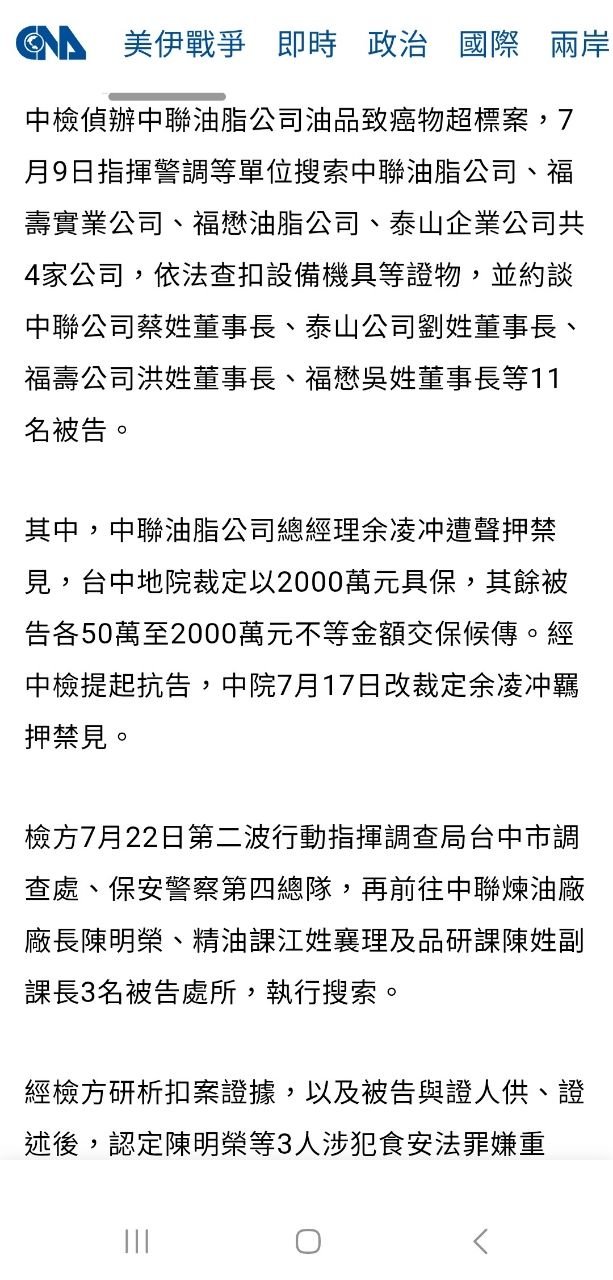Image resolution: width=613 pixels, height=1280 pixels.
Task: Switch to the 美伊戰爭 tab
Action: tap(184, 44)
